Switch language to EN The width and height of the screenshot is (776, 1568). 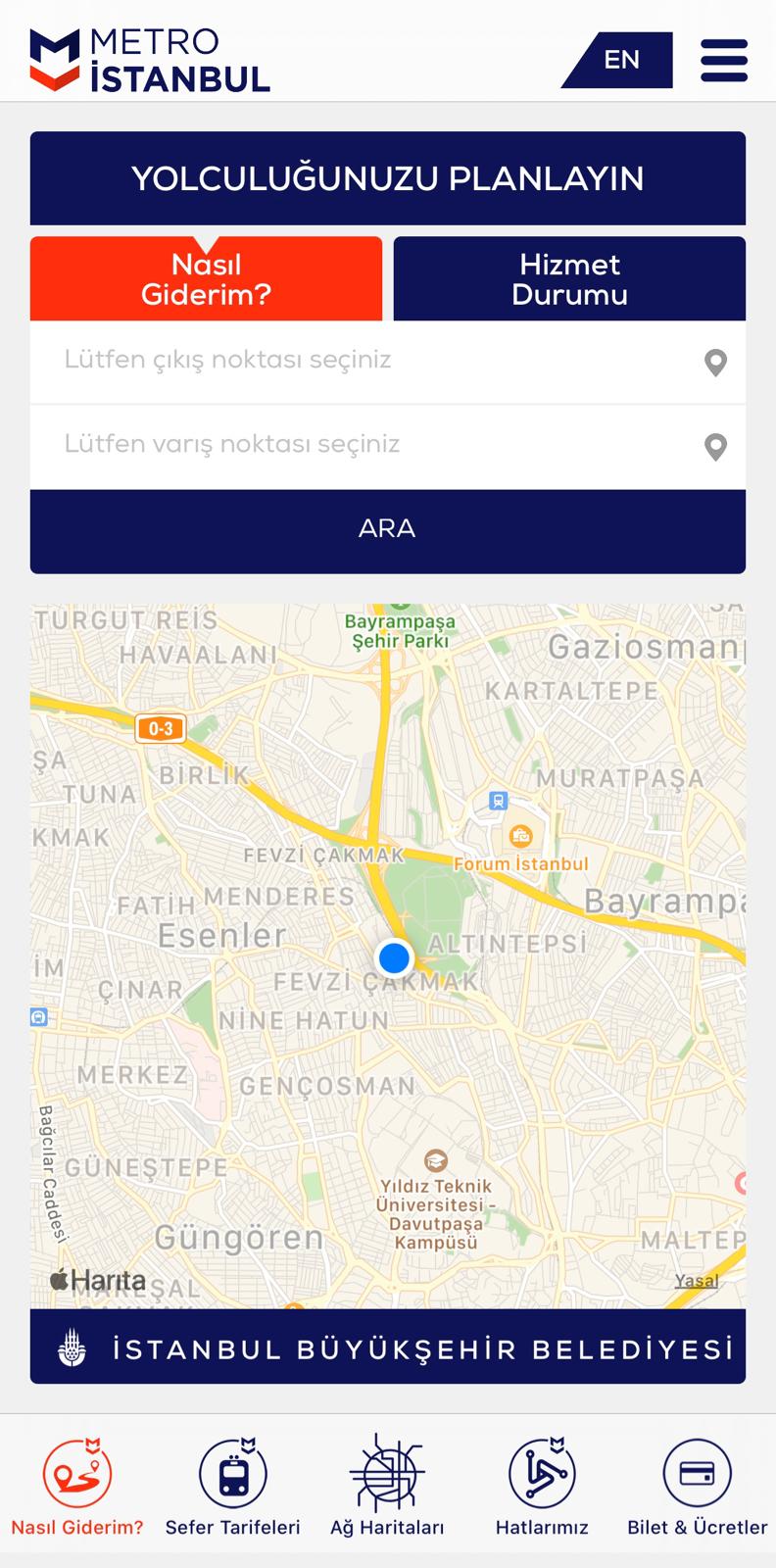620,60
